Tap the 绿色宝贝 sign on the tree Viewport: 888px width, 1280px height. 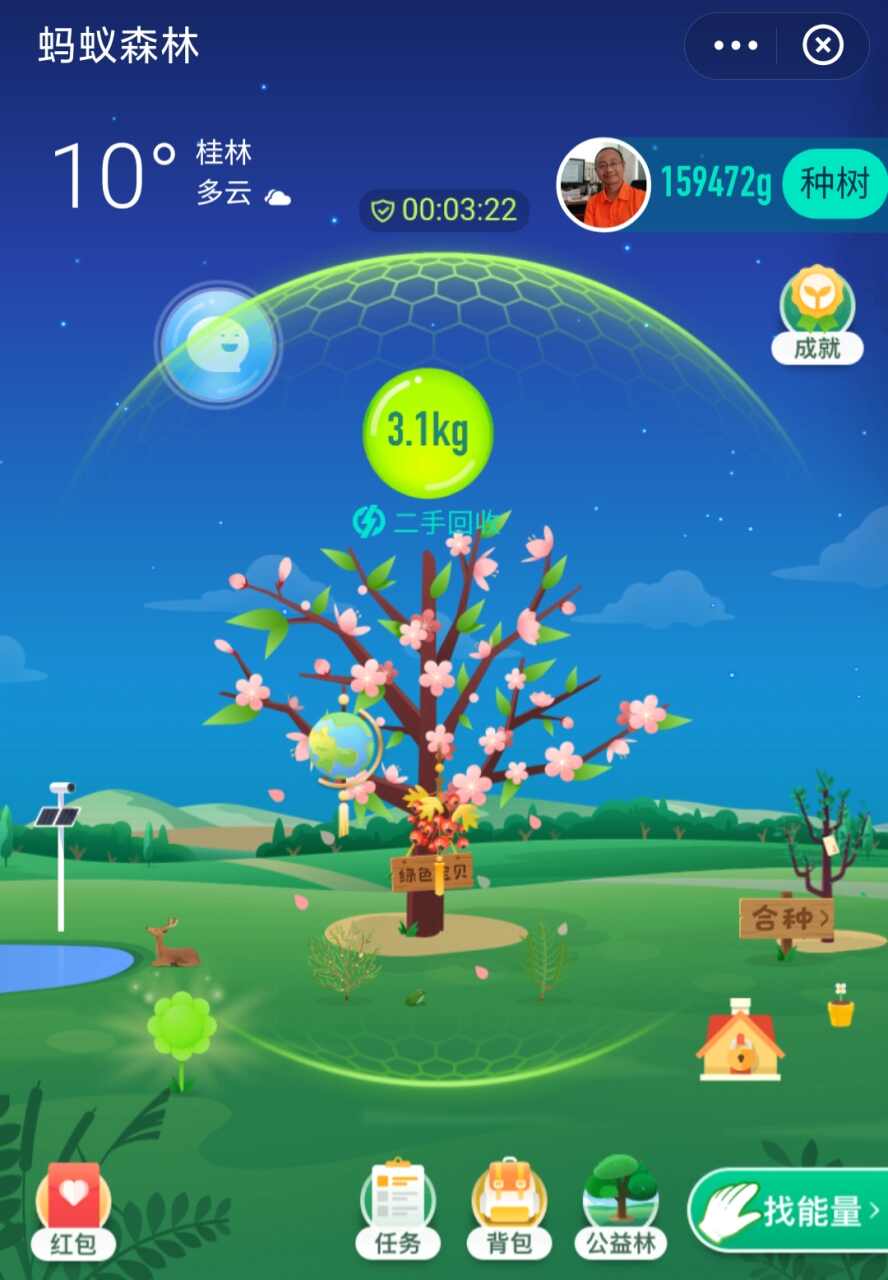click(431, 872)
